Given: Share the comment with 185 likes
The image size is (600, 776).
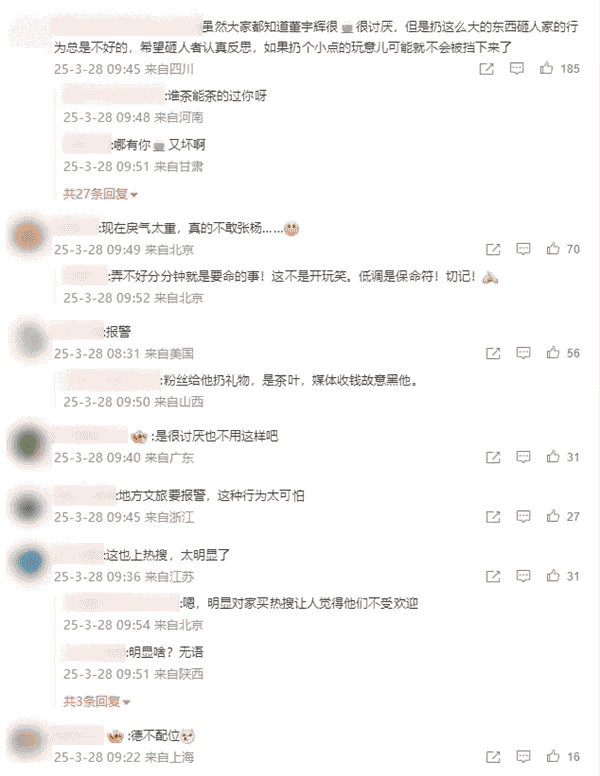Looking at the screenshot, I should click(x=487, y=69).
